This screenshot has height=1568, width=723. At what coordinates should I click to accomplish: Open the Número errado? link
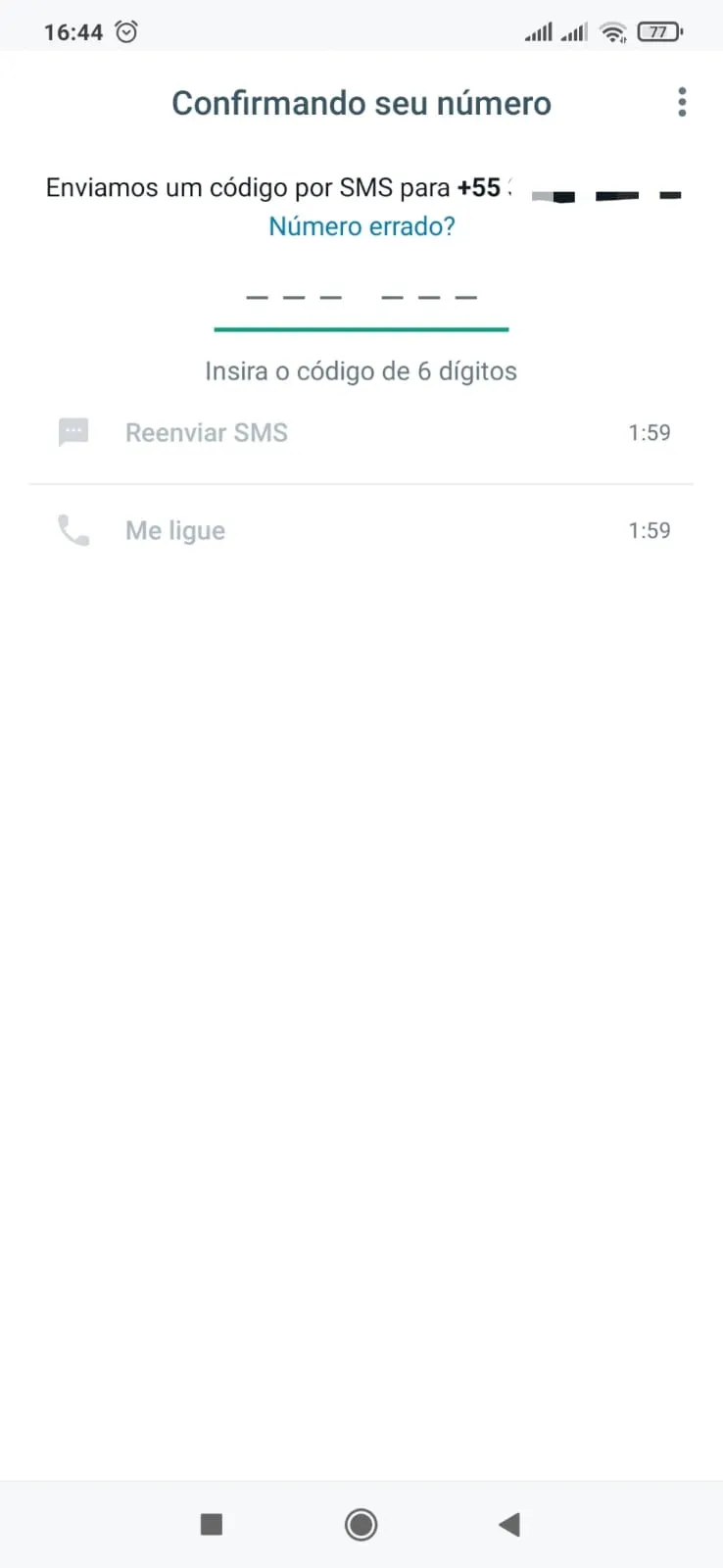pyautogui.click(x=361, y=226)
